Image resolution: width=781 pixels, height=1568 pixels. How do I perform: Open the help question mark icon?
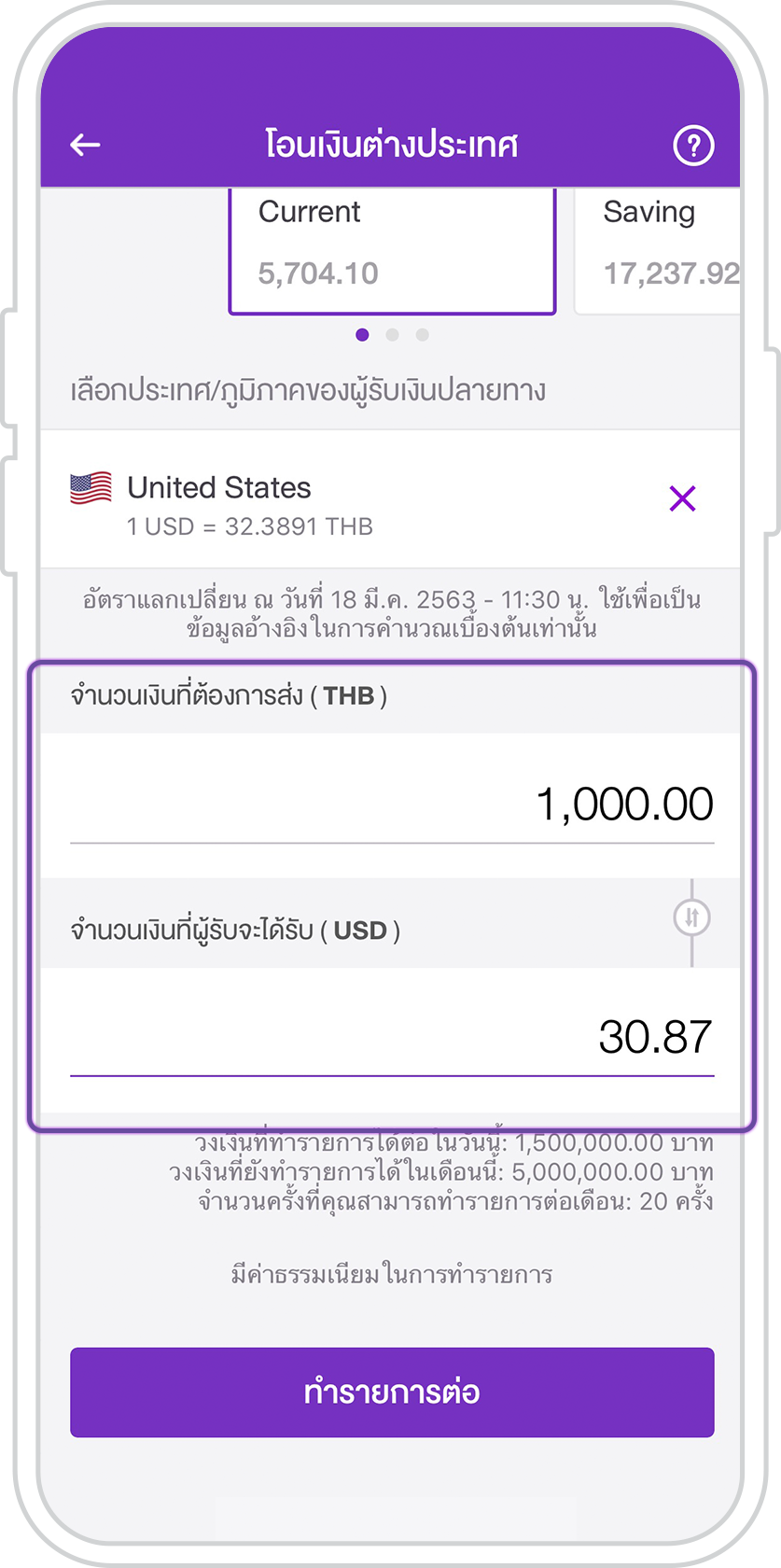click(x=693, y=145)
